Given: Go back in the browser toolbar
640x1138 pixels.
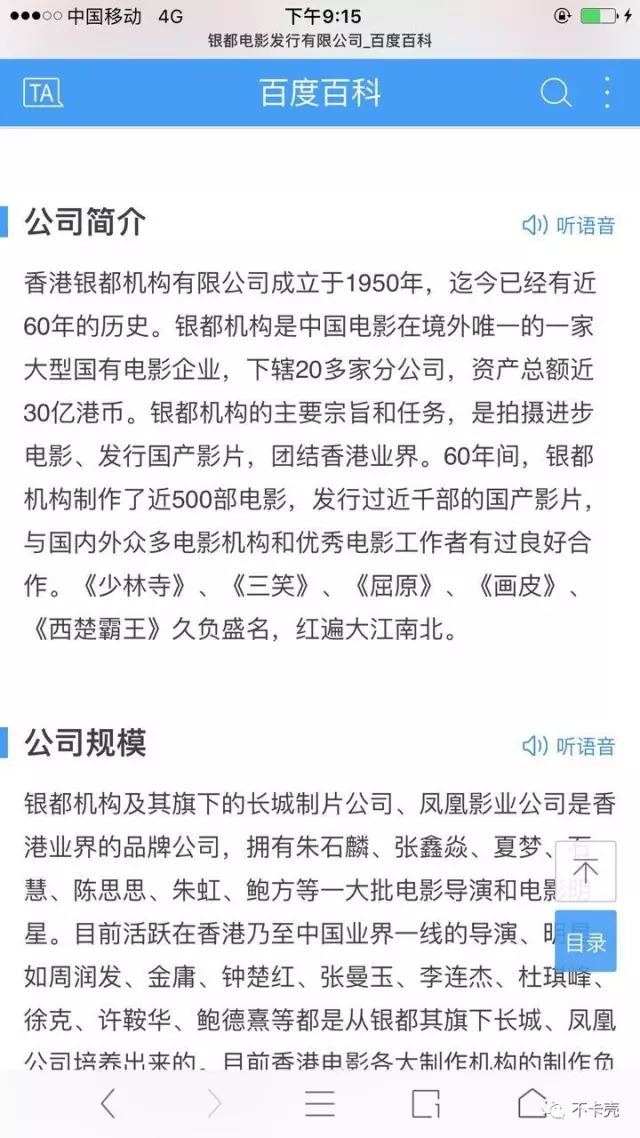Looking at the screenshot, I should [107, 1104].
